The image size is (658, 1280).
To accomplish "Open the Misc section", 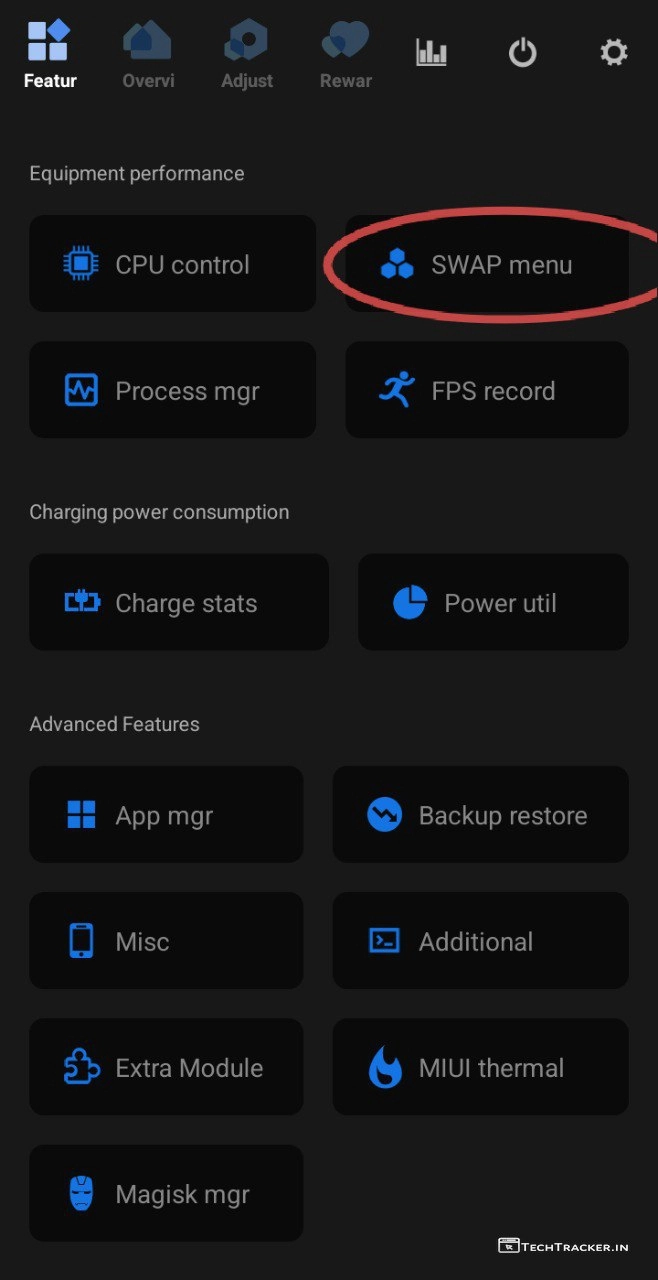I will (165, 941).
